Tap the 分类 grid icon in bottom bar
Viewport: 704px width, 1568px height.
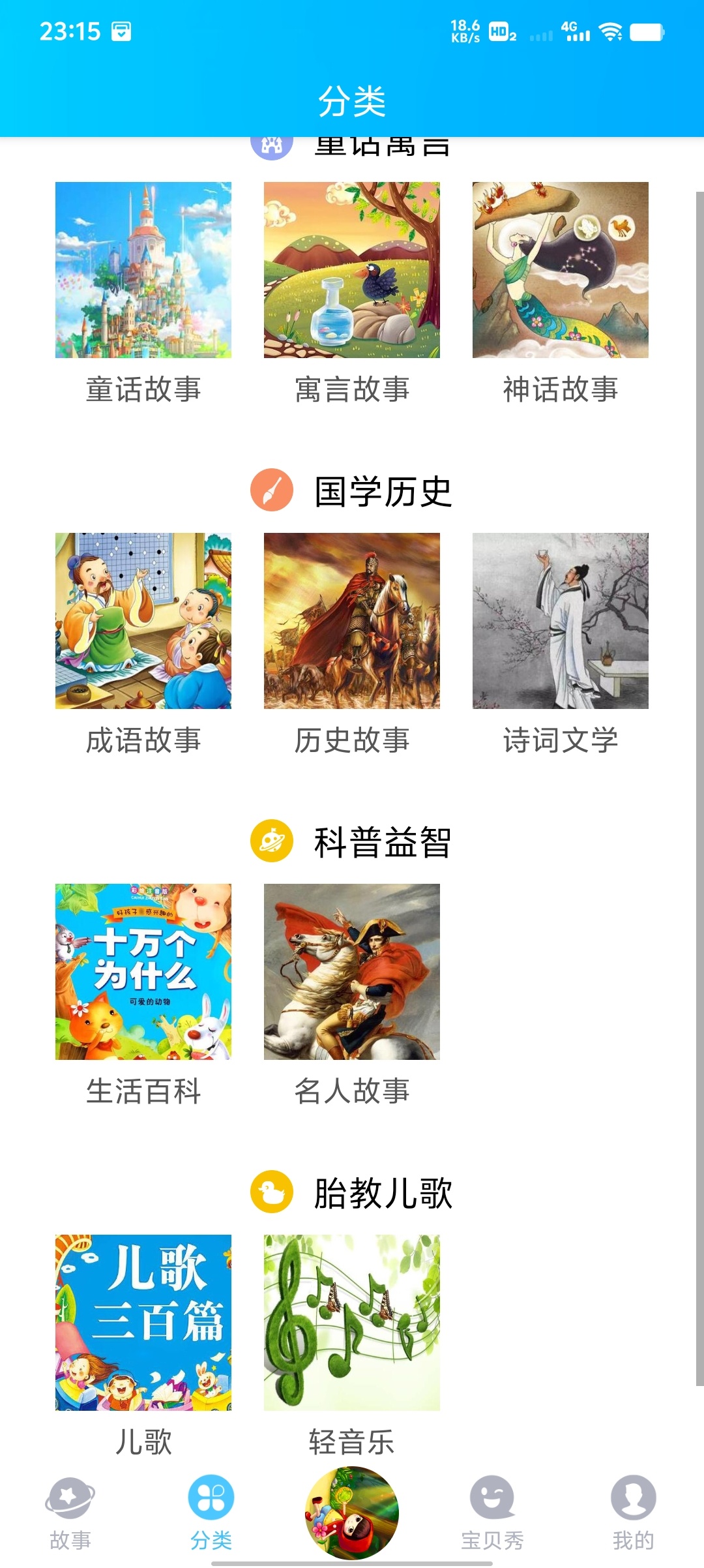(211, 1498)
